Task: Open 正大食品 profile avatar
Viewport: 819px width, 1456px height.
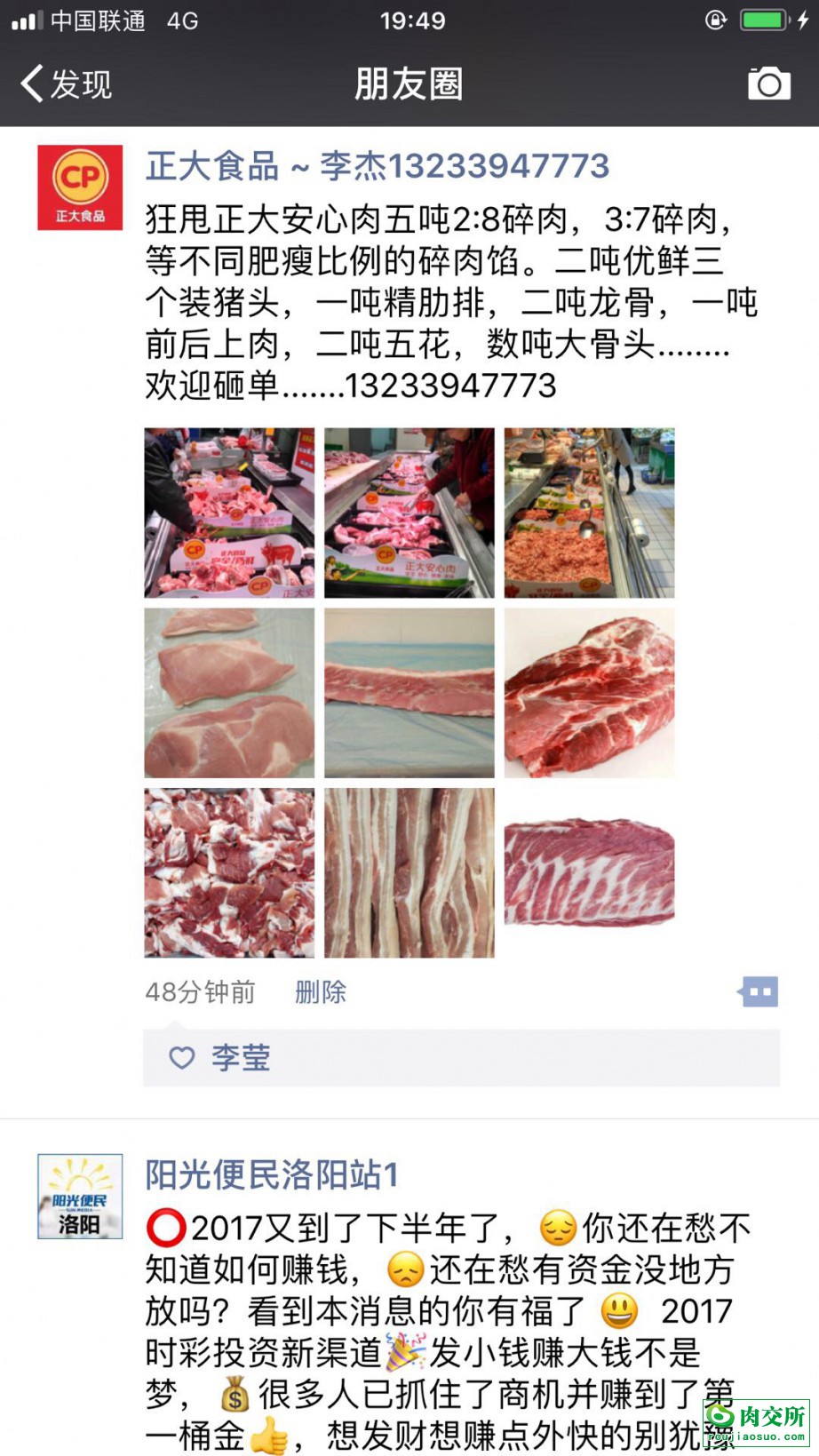Action: (80, 187)
